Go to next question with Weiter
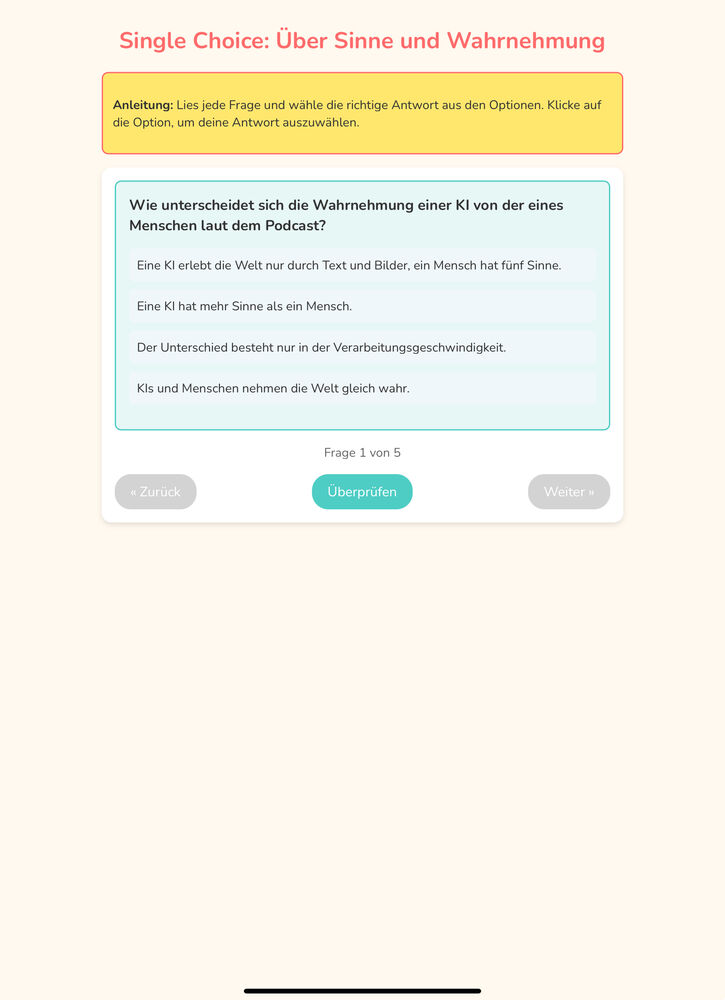 coord(569,492)
